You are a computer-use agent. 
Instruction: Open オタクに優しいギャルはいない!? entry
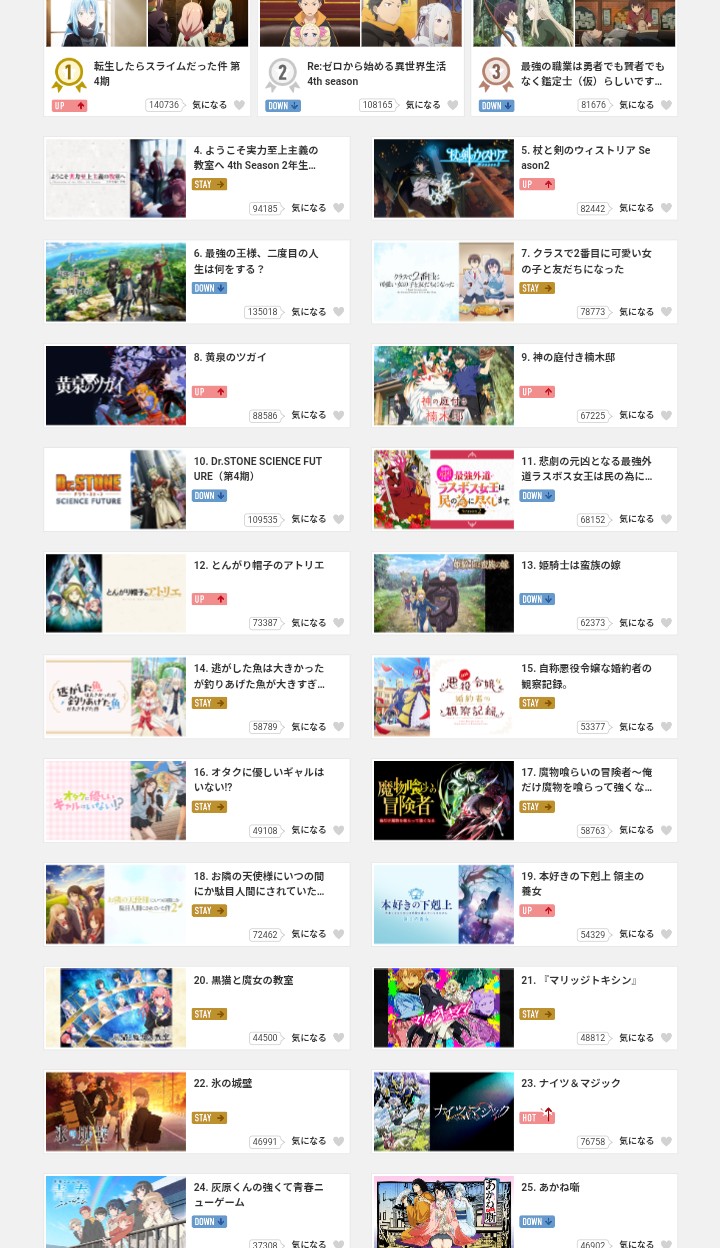point(197,800)
